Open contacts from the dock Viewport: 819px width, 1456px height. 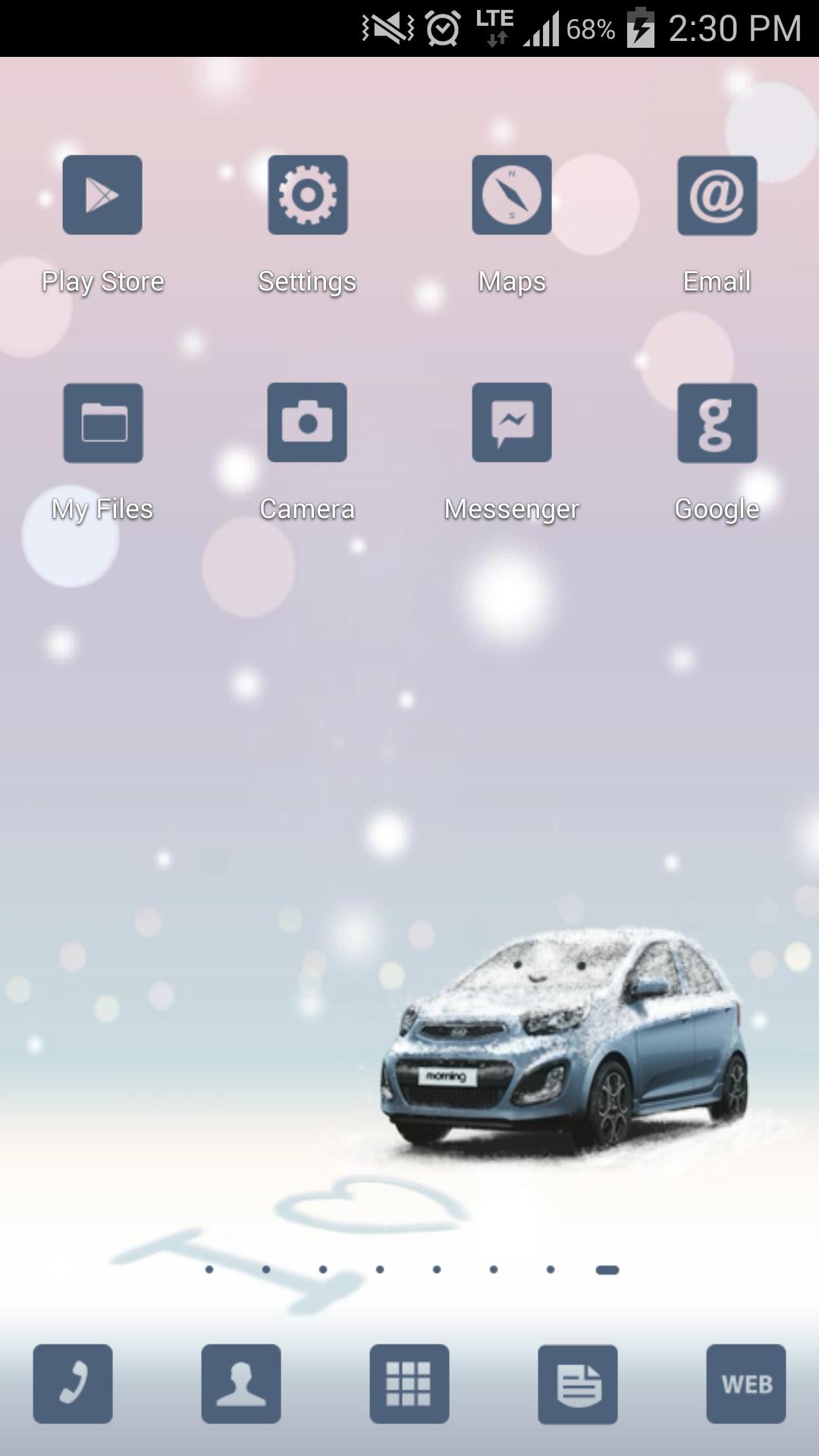pyautogui.click(x=241, y=1384)
